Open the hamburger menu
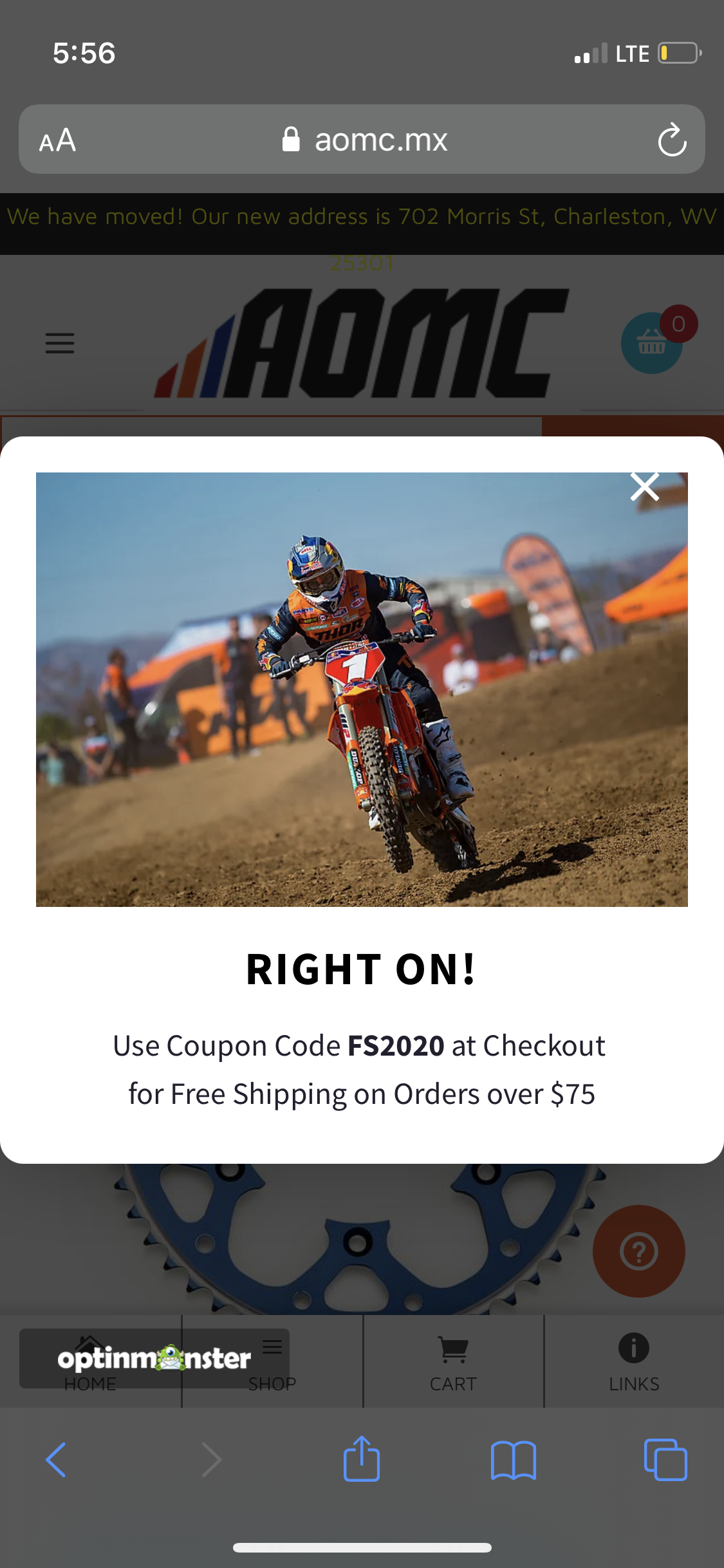This screenshot has width=724, height=1568. pos(60,343)
